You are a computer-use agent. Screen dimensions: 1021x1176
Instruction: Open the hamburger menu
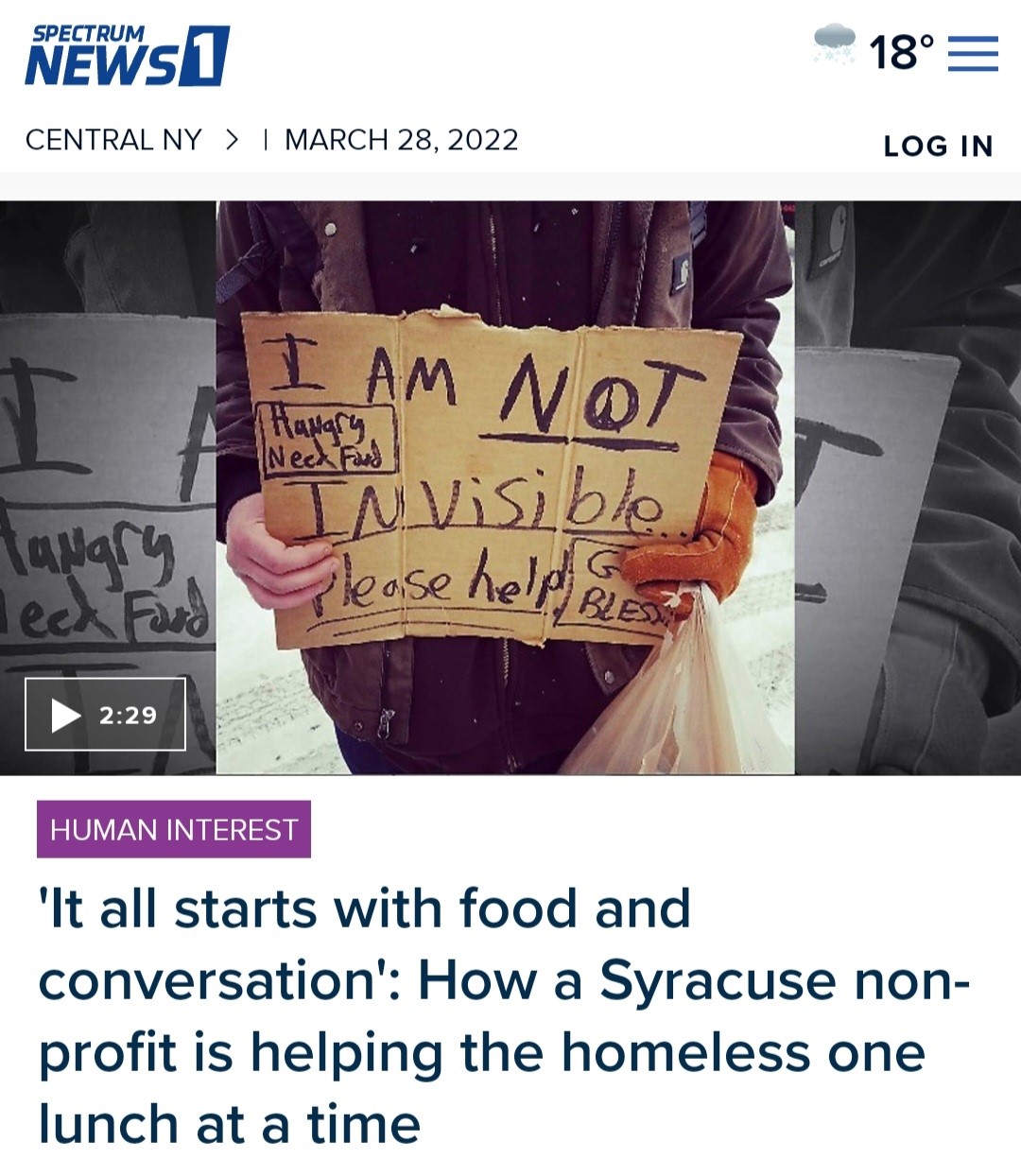point(973,54)
